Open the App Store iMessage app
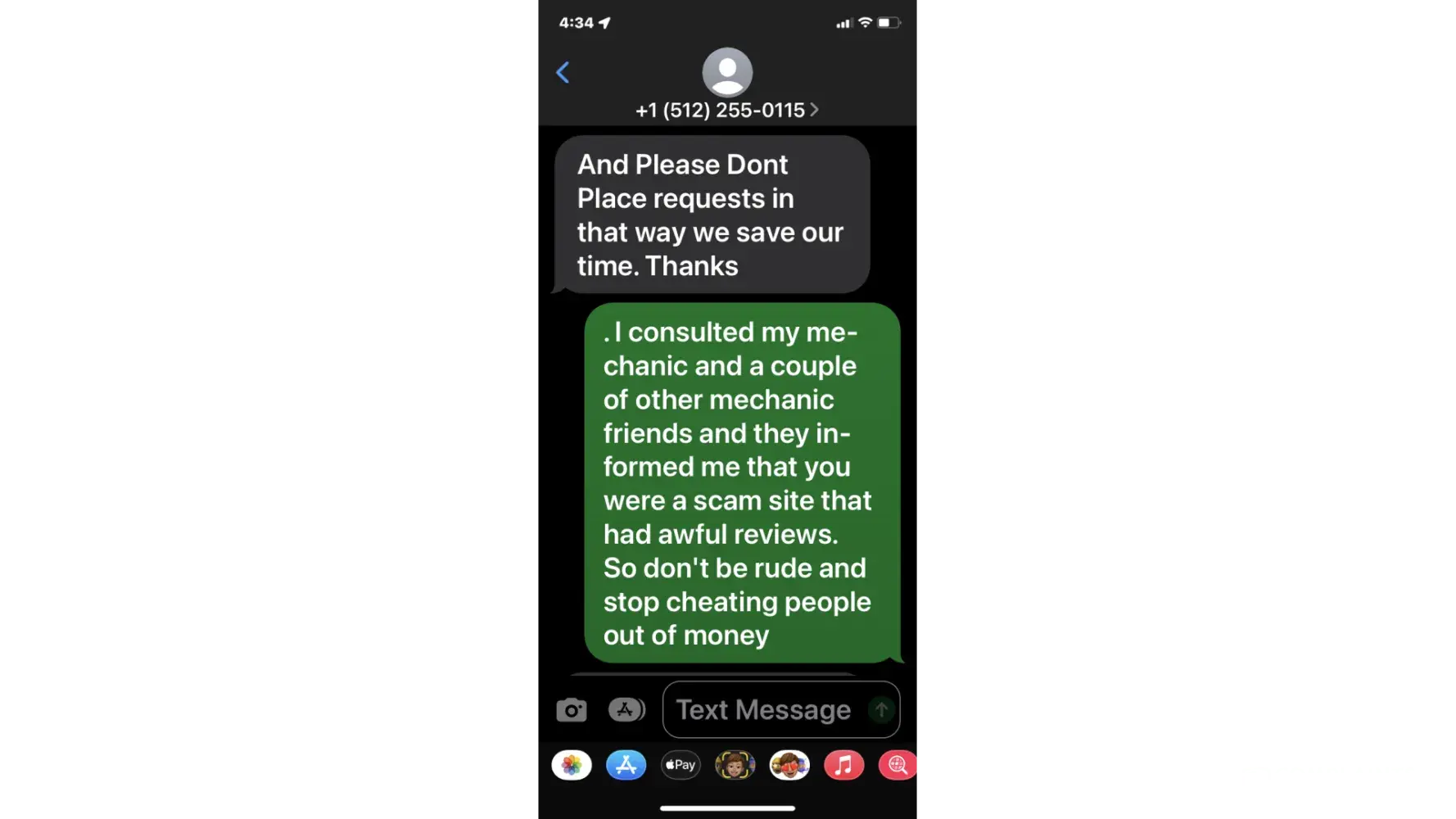Screen dimensions: 1456x819 [x=626, y=765]
